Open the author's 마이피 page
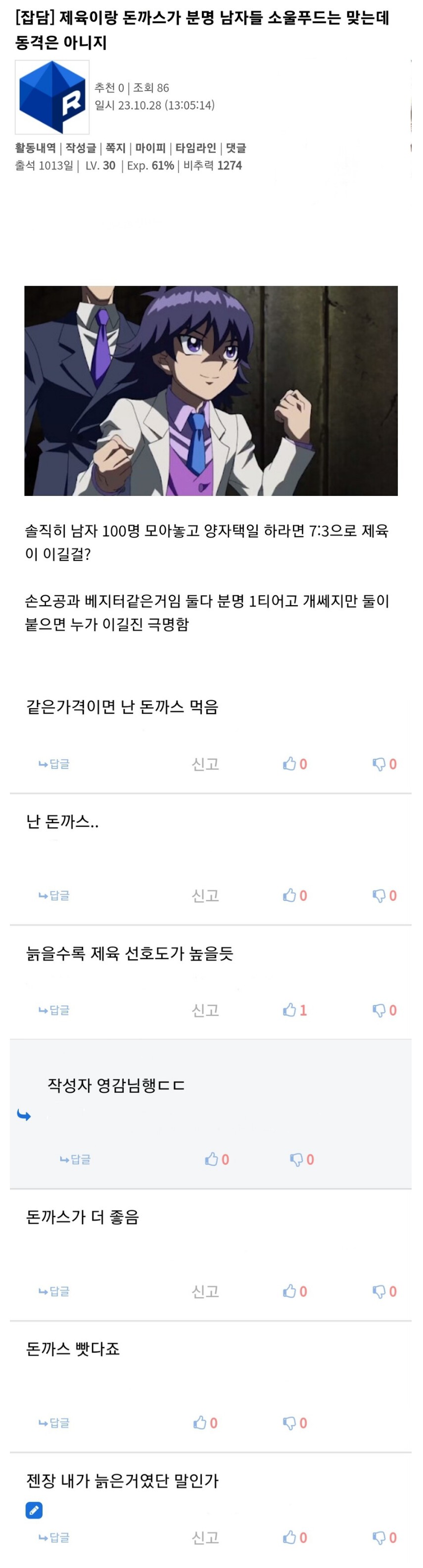Viewport: 423px width, 1568px height. tap(150, 148)
